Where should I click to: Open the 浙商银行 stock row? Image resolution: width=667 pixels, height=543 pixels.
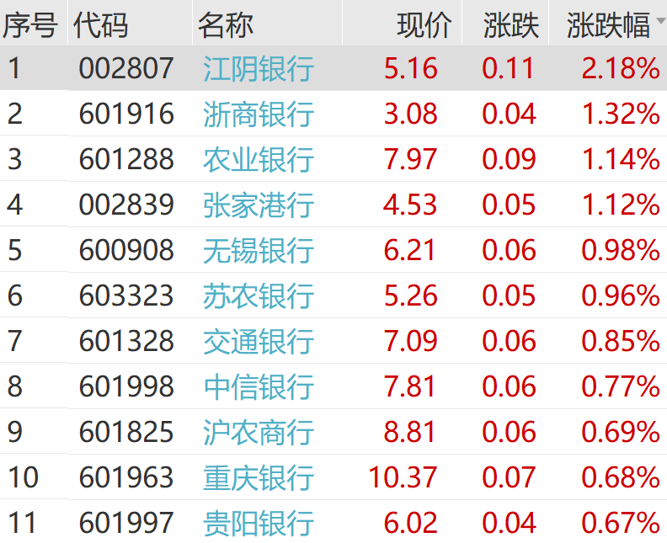[x=258, y=114]
